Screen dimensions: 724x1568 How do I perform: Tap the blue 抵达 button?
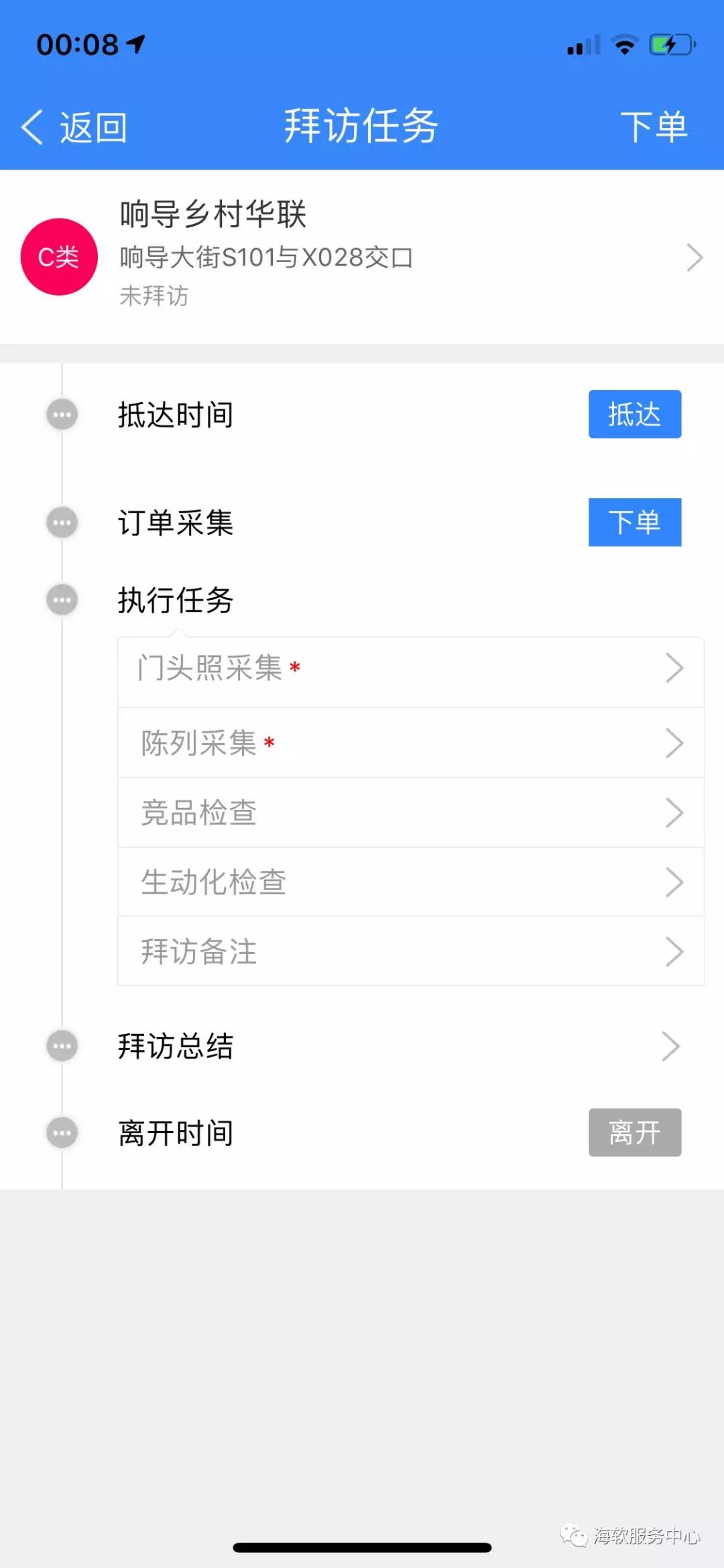pos(634,414)
